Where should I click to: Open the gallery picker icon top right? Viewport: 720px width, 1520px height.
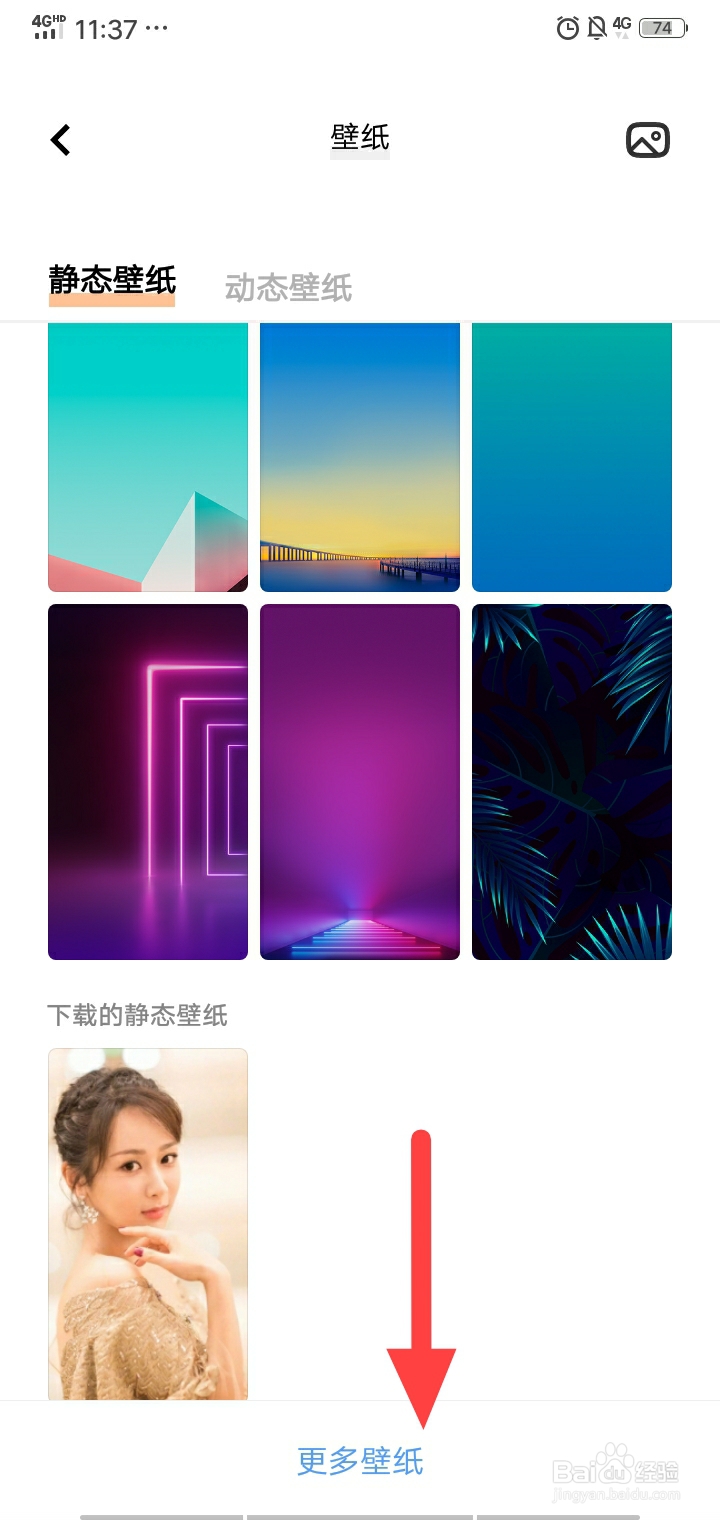coord(648,139)
